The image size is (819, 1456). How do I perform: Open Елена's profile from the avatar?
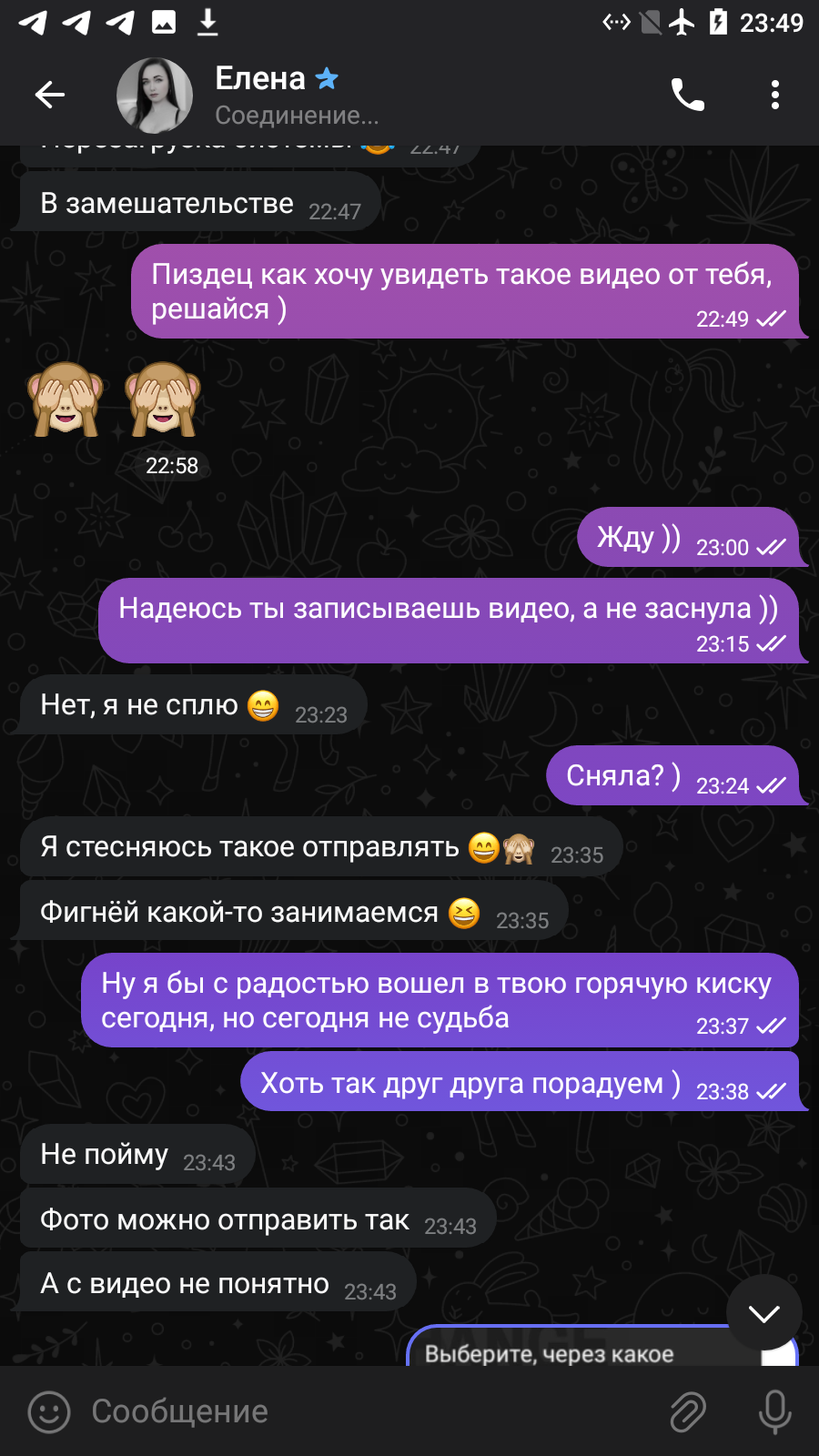click(x=155, y=95)
